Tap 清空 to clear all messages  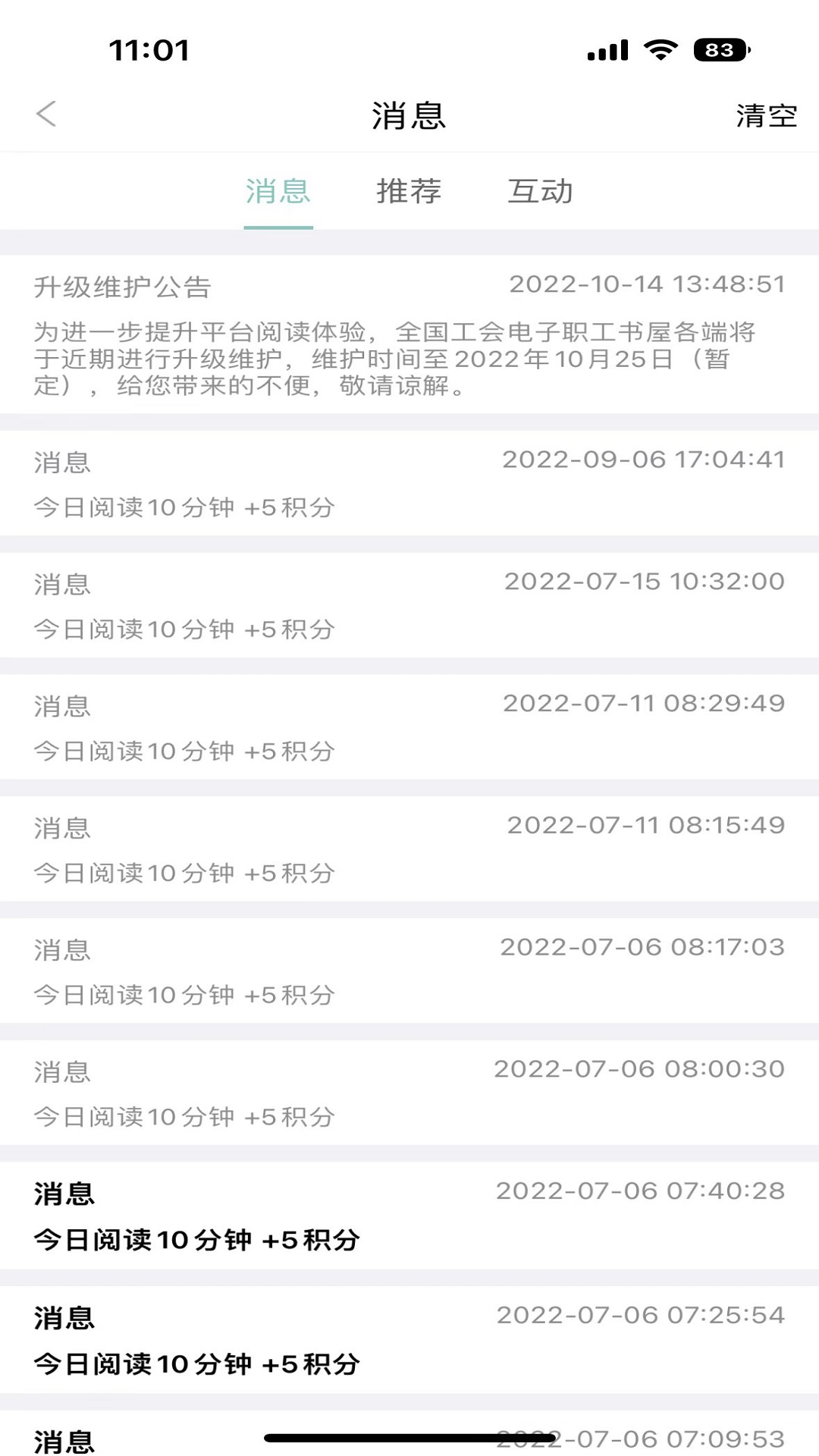pos(766,114)
